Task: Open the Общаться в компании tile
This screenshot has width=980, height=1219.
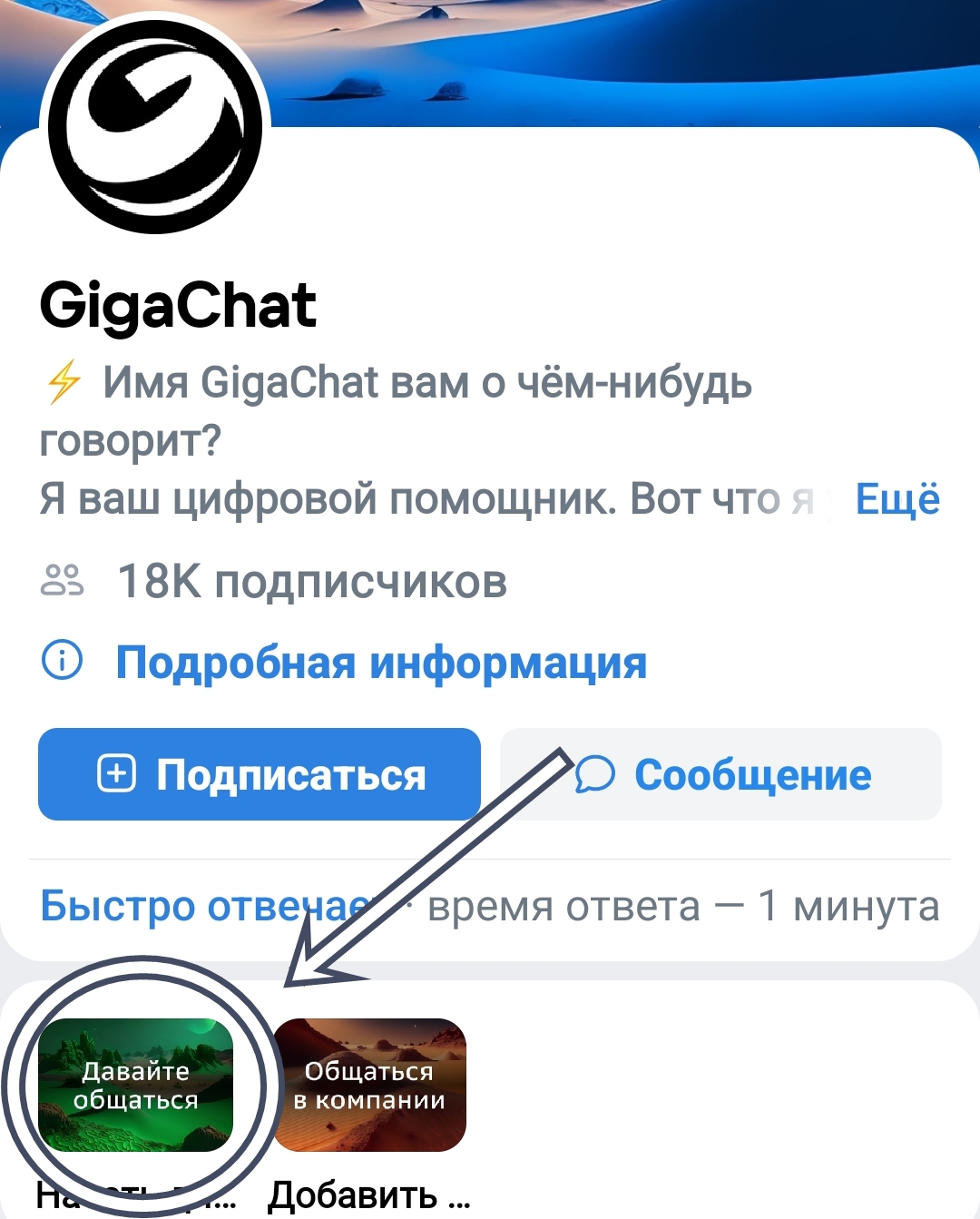Action: pyautogui.click(x=369, y=1085)
